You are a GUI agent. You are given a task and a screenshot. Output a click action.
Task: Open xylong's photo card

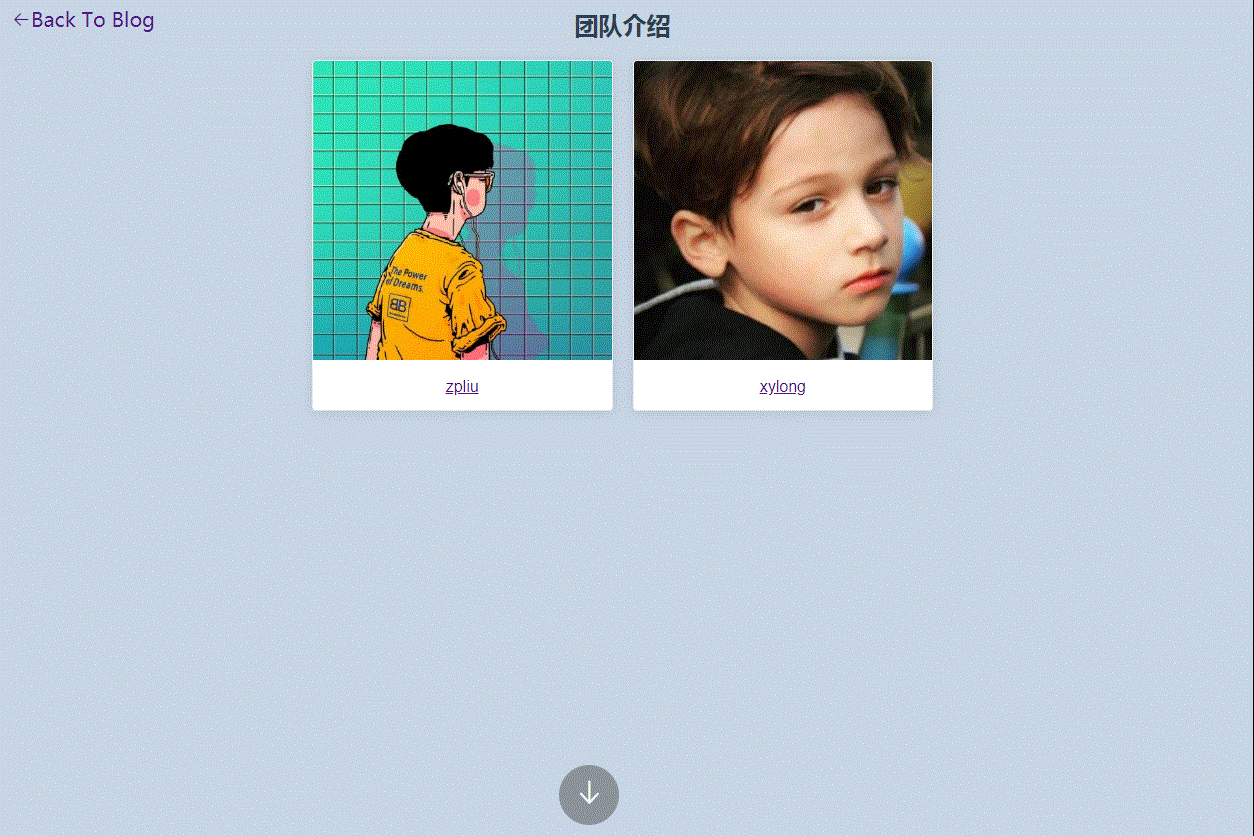[x=782, y=211]
